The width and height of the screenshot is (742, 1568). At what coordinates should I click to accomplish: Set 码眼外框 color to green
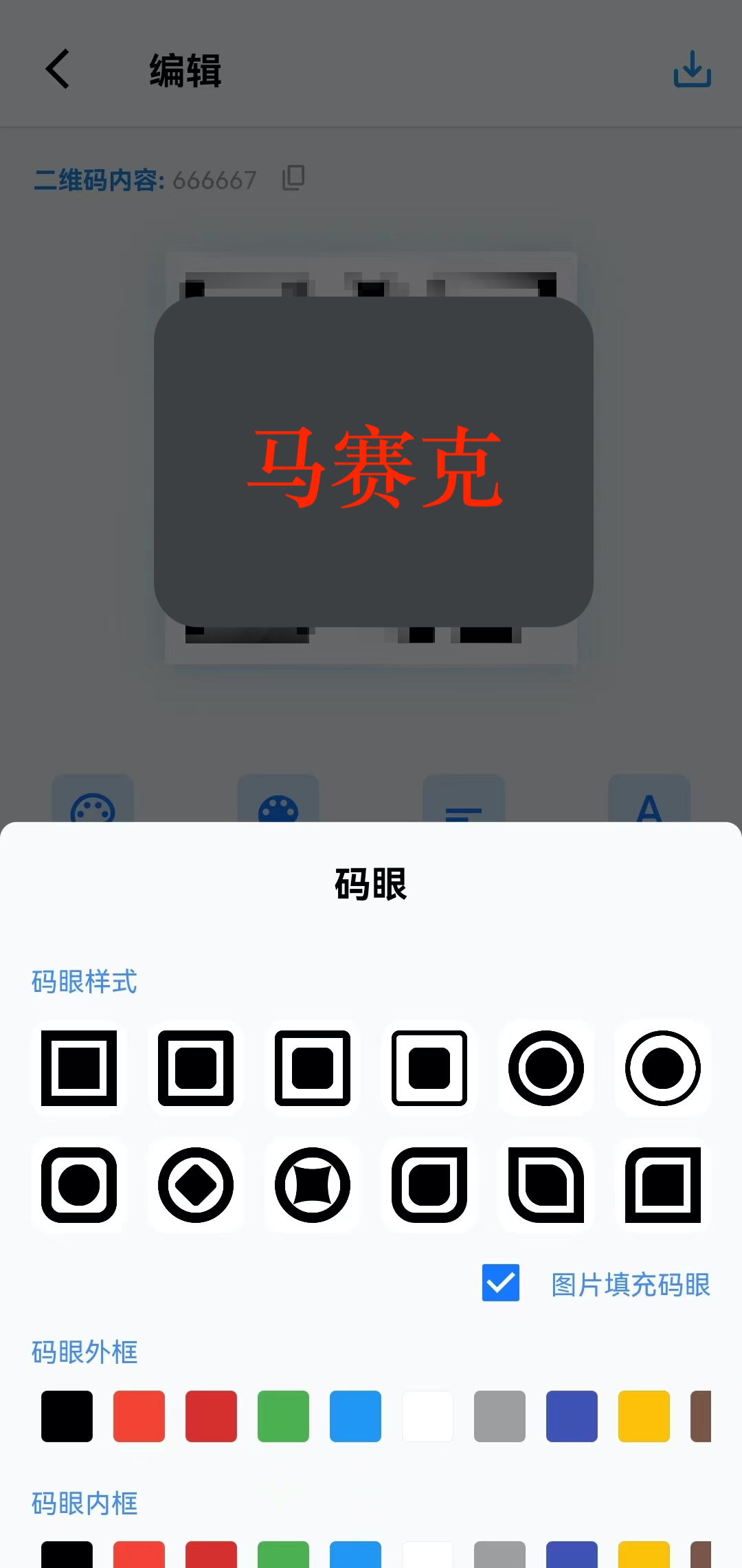tap(283, 1416)
